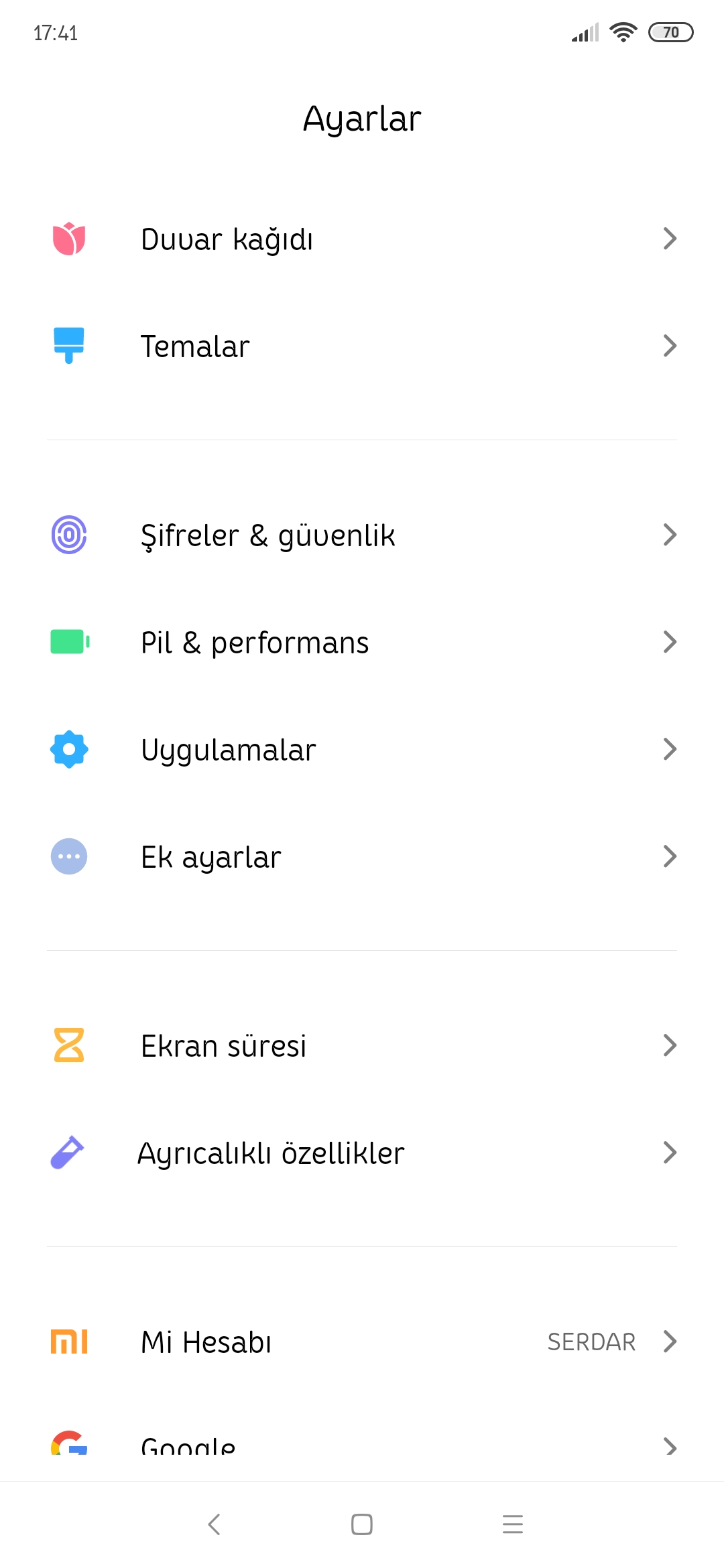Tap the system back button
The image size is (724, 1568).
point(214,1524)
